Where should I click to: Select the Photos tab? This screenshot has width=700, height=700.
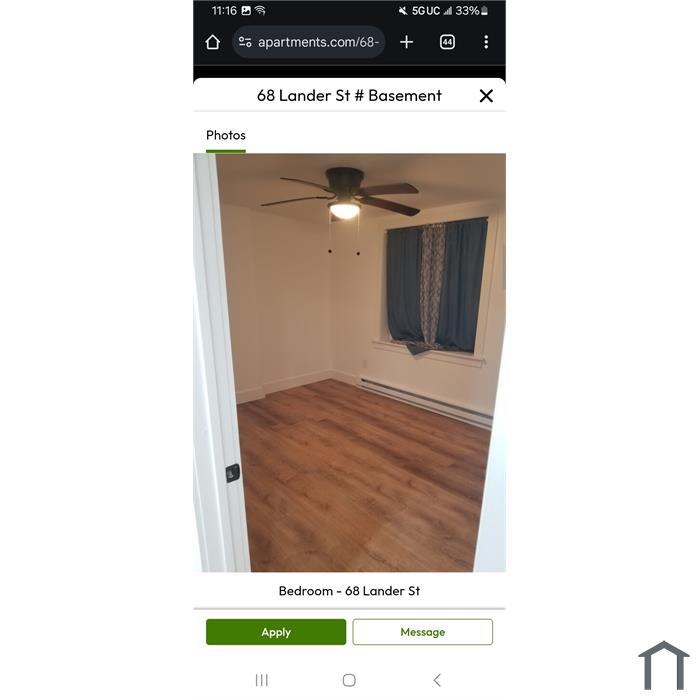tap(226, 136)
